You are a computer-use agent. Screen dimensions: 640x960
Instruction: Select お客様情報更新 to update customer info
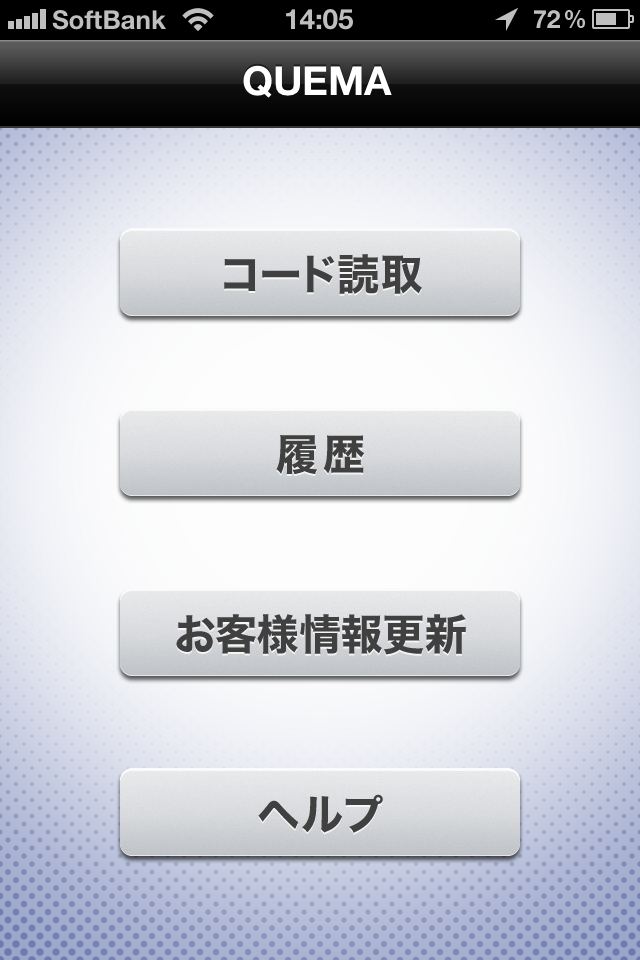pyautogui.click(x=320, y=633)
